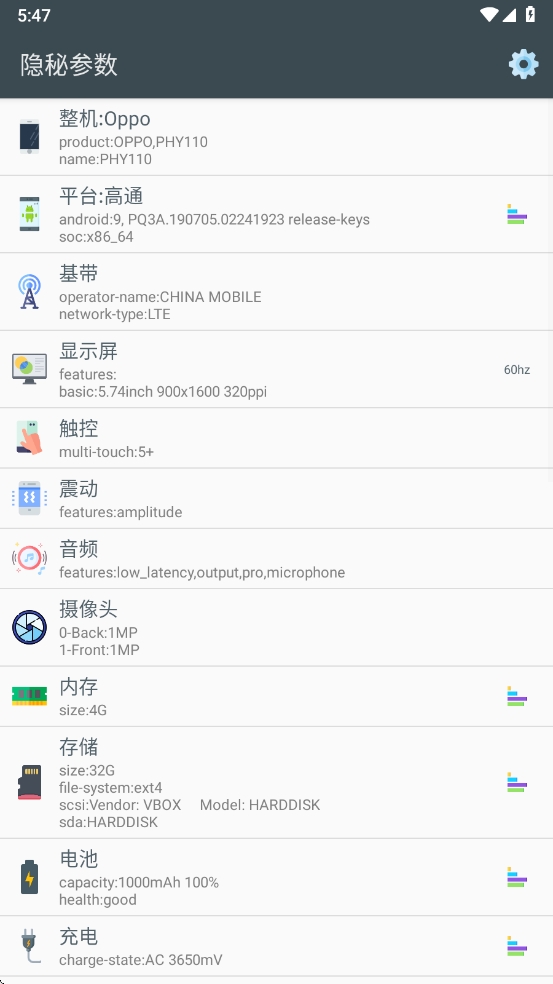553x984 pixels.
Task: Tap the ranking icon in 电池 row
Action: click(517, 877)
